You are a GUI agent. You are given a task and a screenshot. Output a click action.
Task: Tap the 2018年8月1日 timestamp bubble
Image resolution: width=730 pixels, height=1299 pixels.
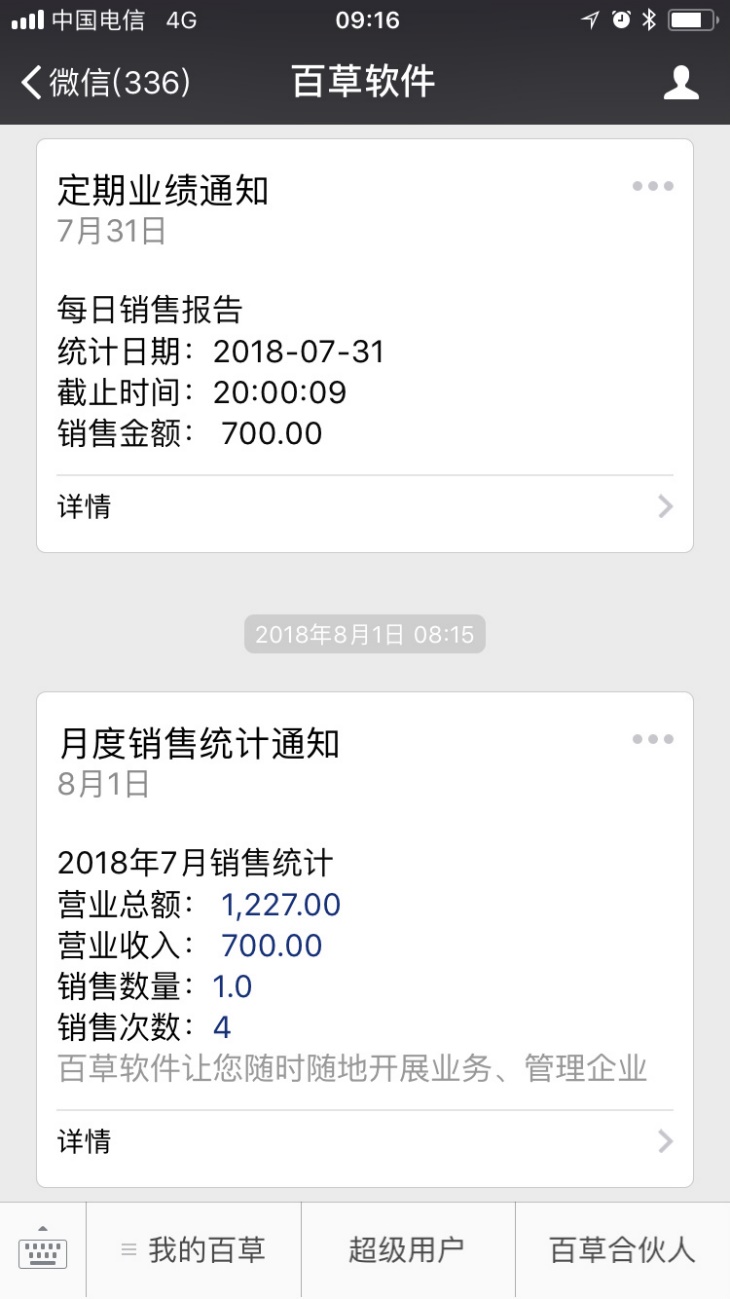(364, 633)
